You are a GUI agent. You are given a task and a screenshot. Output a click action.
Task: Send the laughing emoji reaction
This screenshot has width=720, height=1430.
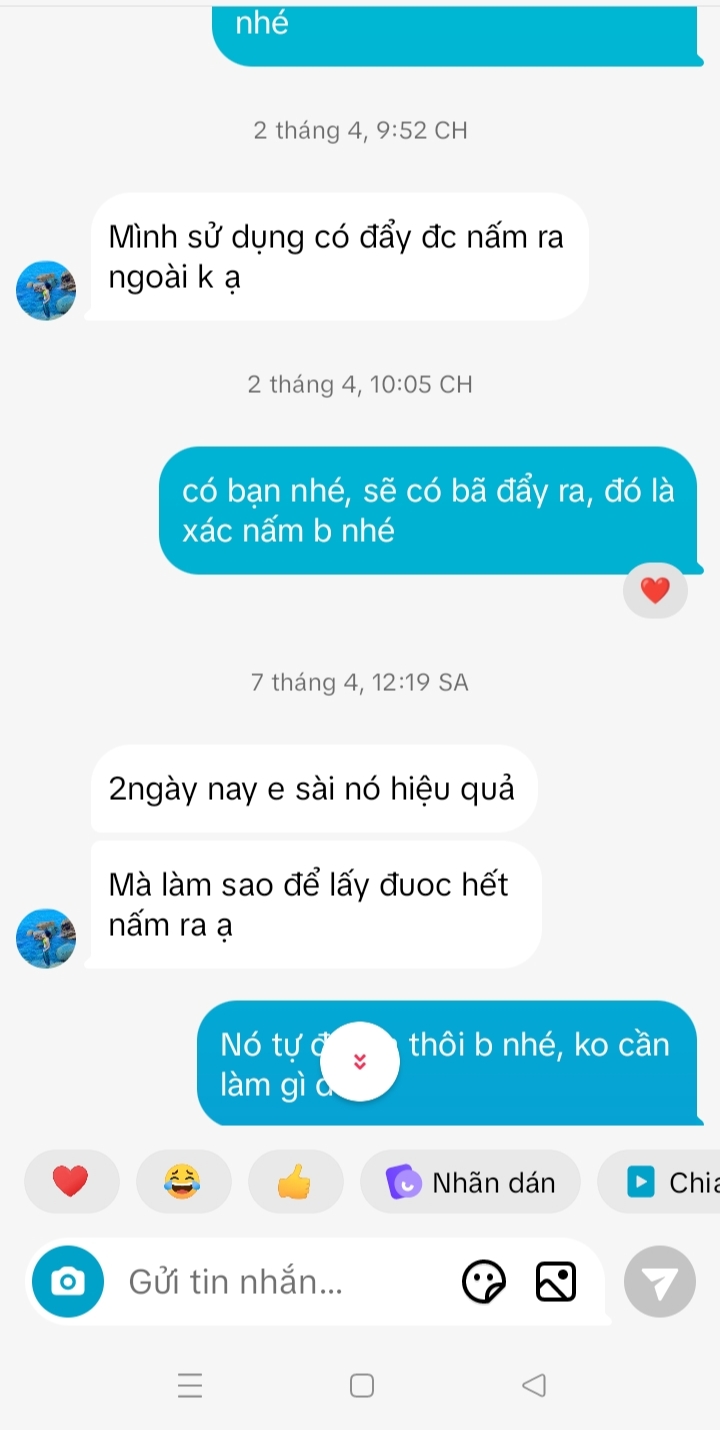(183, 1182)
